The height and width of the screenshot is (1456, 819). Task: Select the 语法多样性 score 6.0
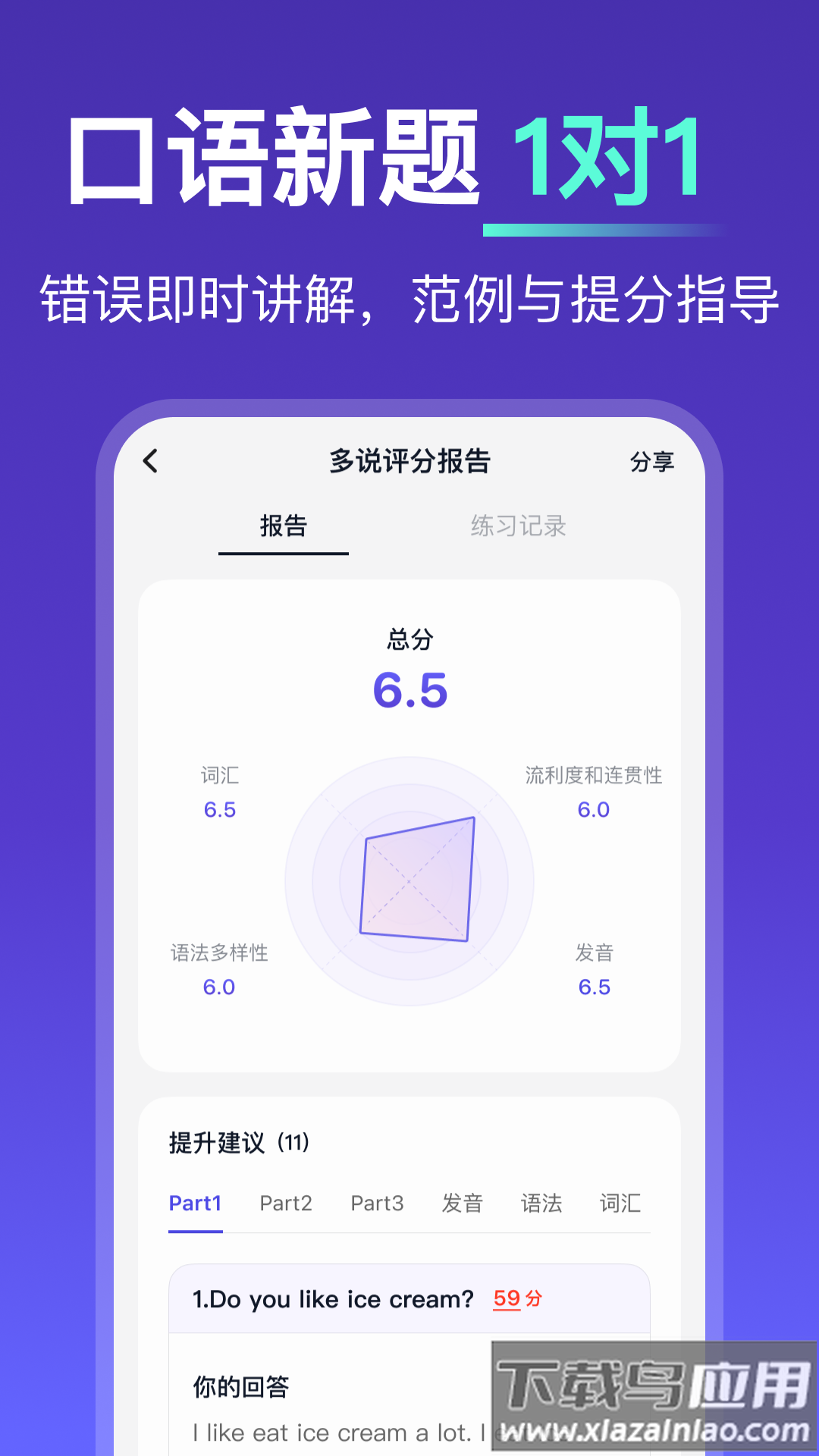point(219,971)
